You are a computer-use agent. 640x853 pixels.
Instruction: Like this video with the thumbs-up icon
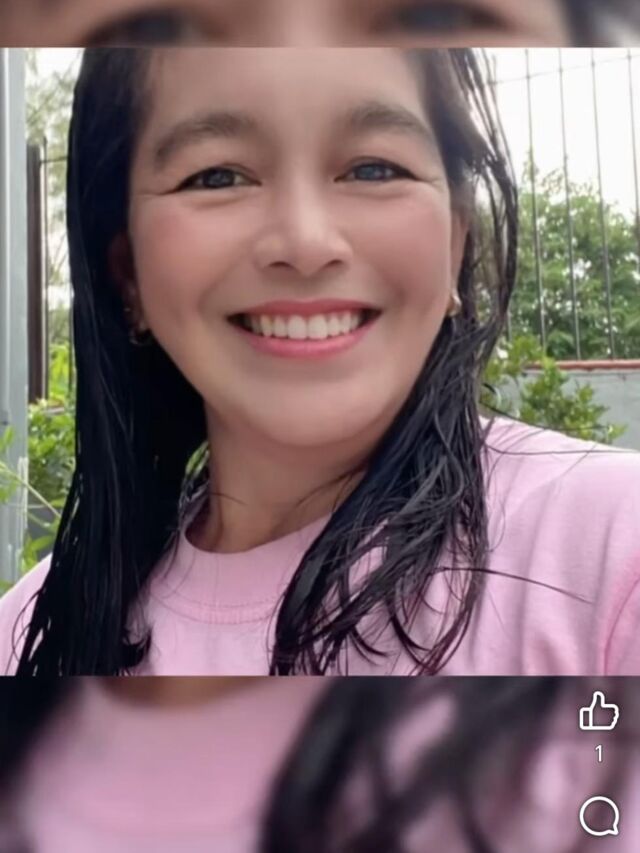pos(598,712)
